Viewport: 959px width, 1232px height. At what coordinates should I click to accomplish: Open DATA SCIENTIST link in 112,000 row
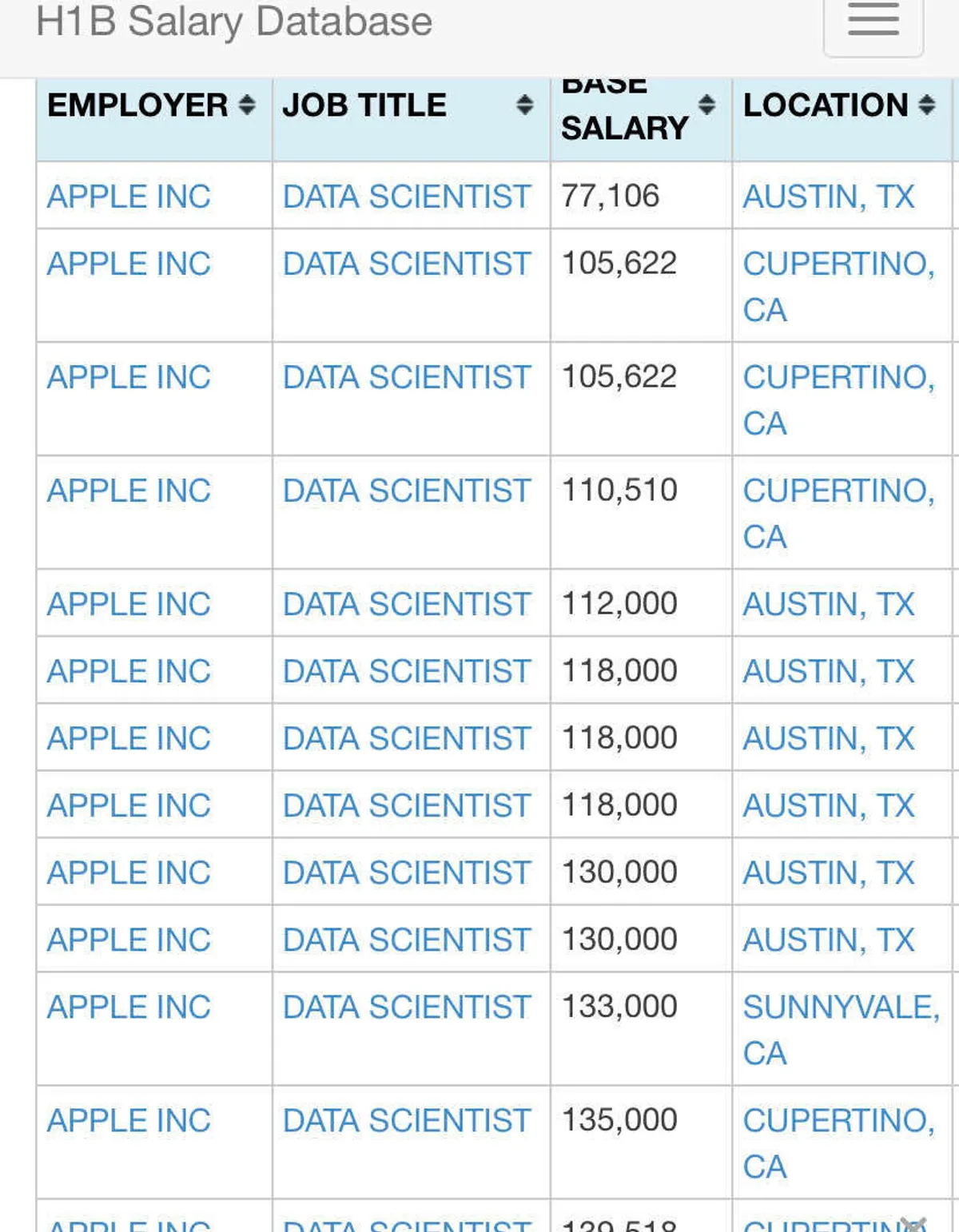coord(406,604)
